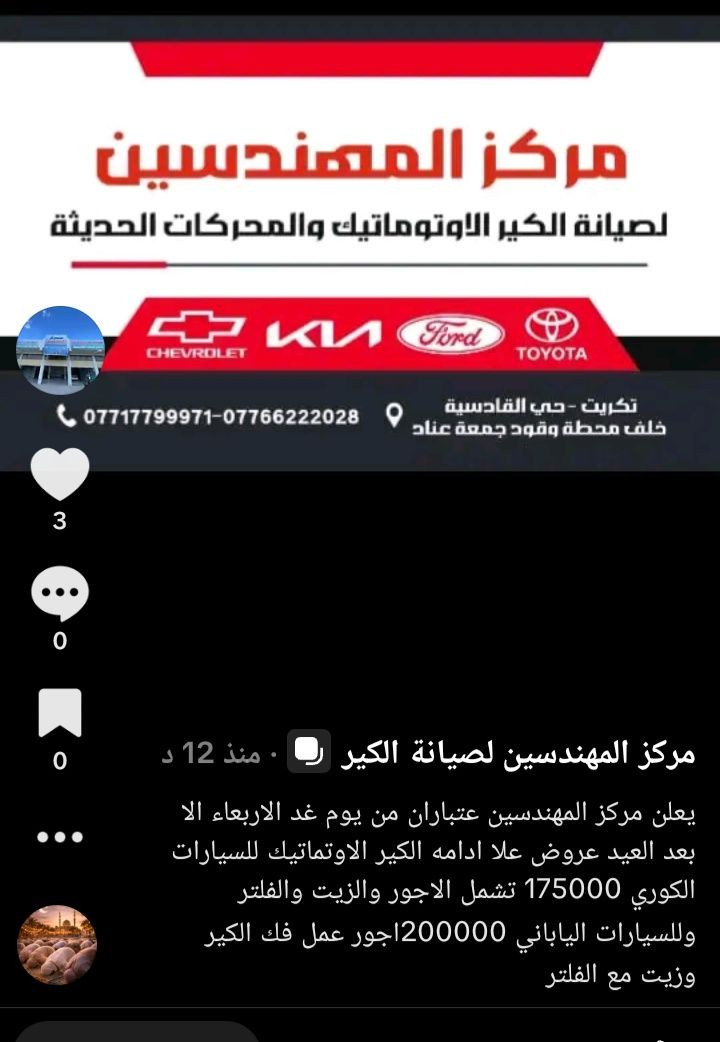Viewport: 720px width, 1042px height.
Task: Open the comments on this post
Action: pyautogui.click(x=60, y=593)
